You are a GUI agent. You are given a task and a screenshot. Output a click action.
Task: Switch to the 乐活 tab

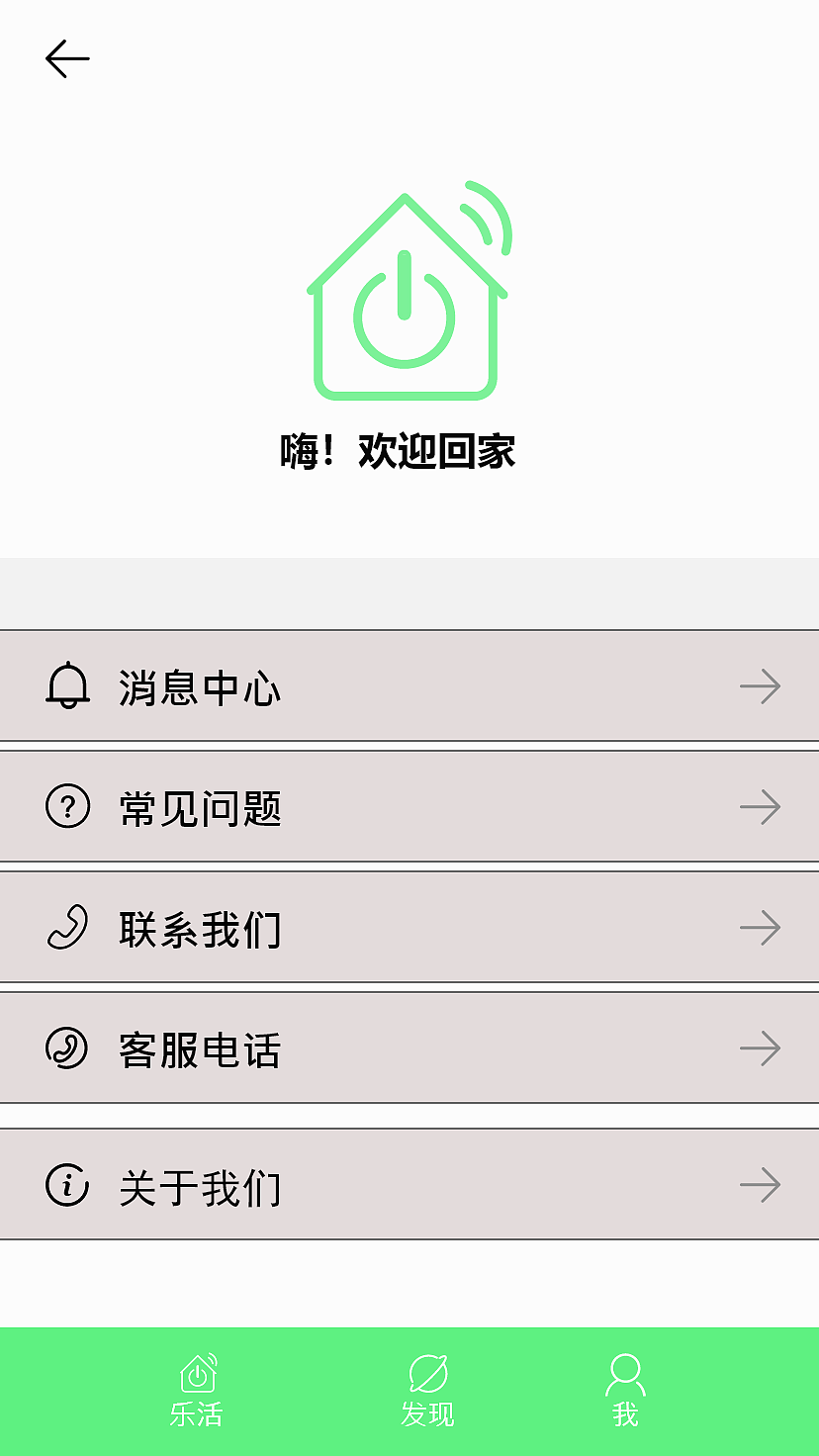(x=198, y=1390)
